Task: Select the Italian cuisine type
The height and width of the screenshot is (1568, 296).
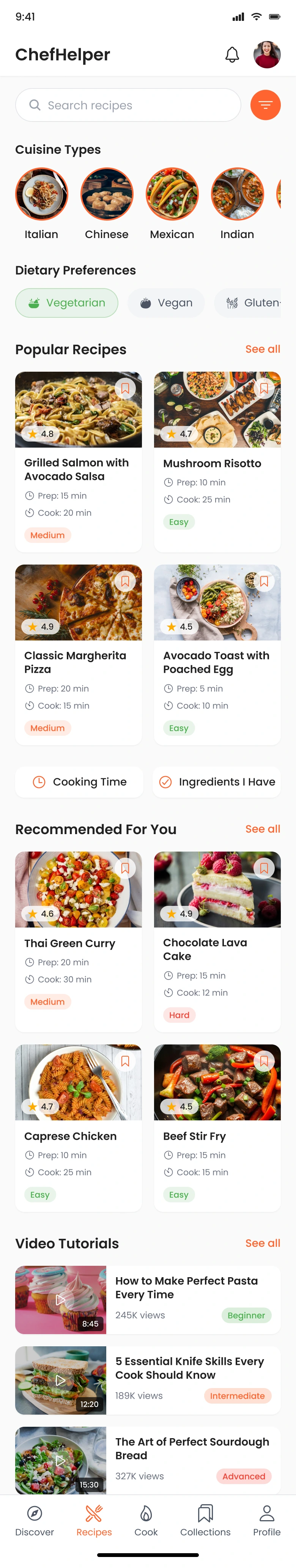Action: [41, 194]
